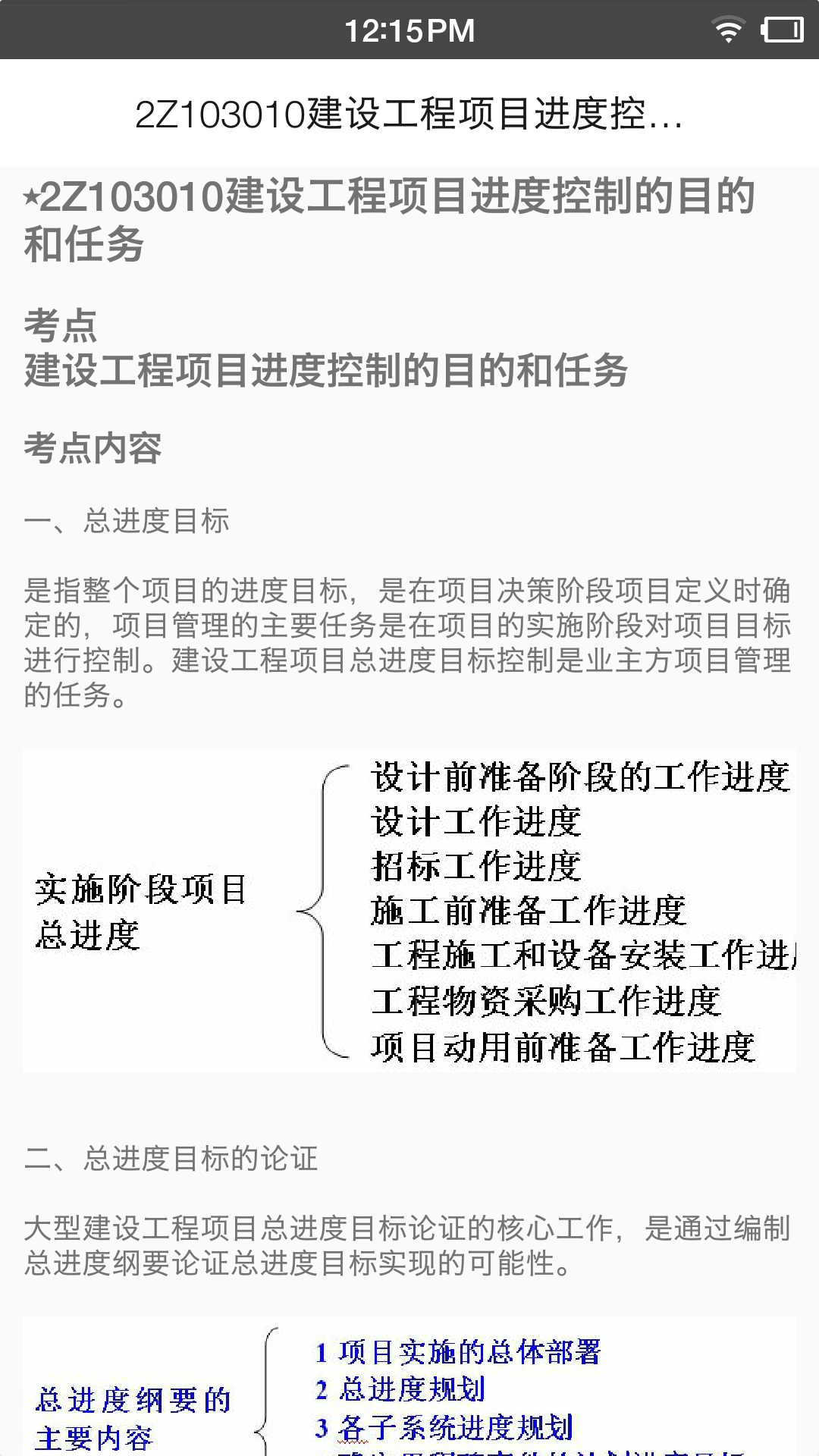Tap the truncated title 2Z103010建设工程项目进度控 in the header
This screenshot has height=1456, width=819.
click(x=409, y=114)
